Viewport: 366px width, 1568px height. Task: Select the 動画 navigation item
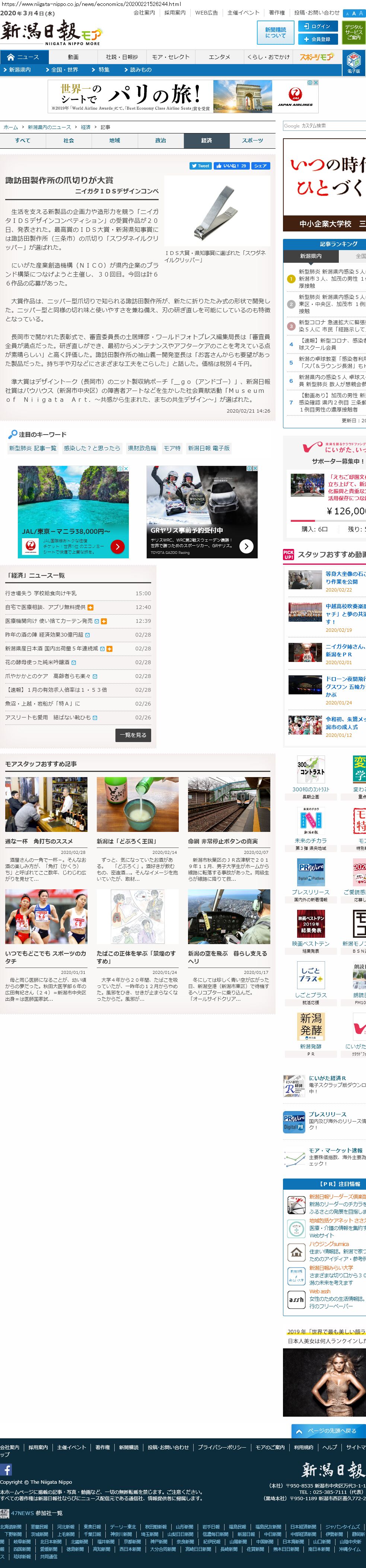click(73, 57)
